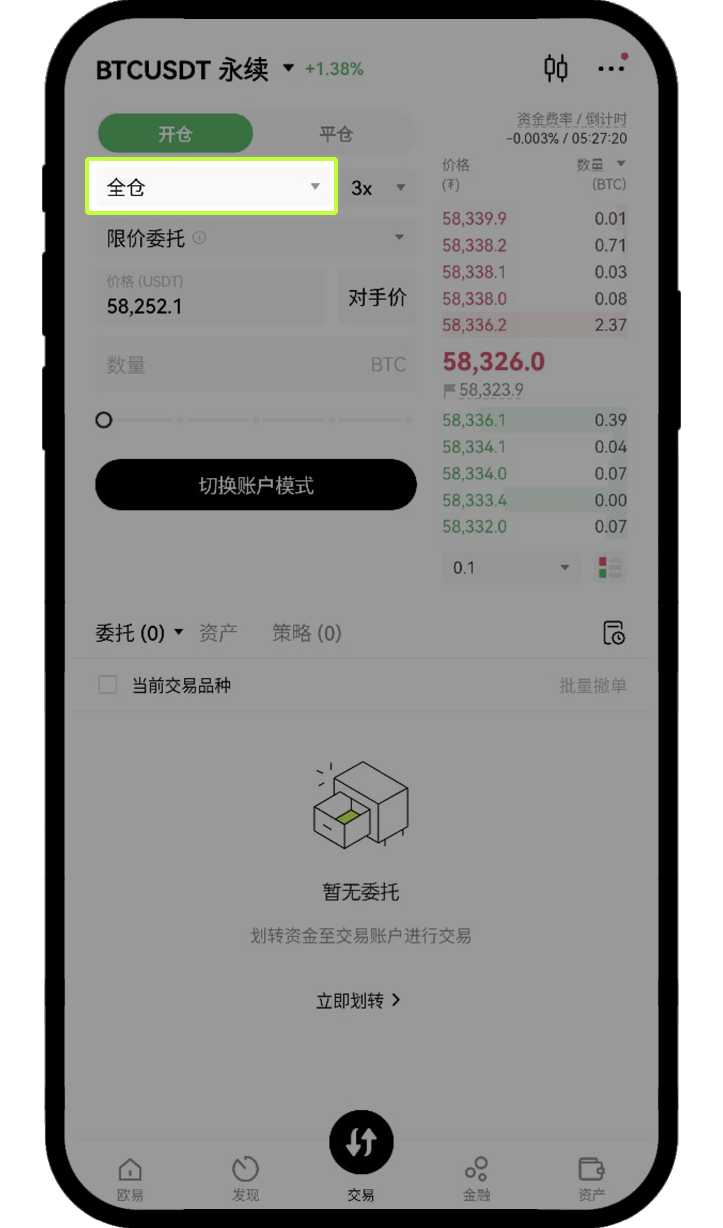723x1228 pixels.
Task: Switch to the 策略 (0) tab
Action: [306, 633]
